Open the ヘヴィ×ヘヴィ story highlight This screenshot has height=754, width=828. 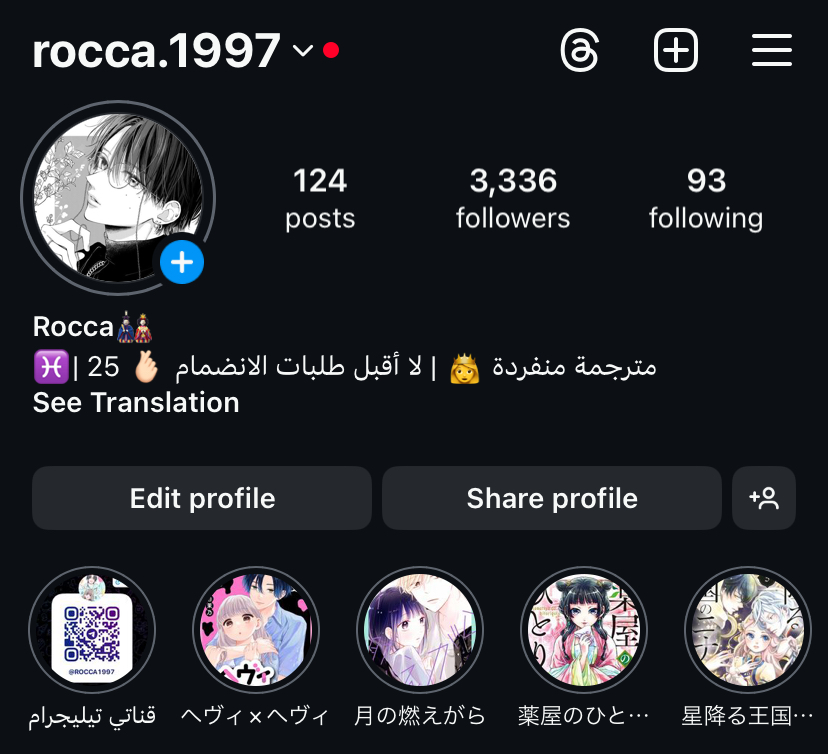[255, 630]
